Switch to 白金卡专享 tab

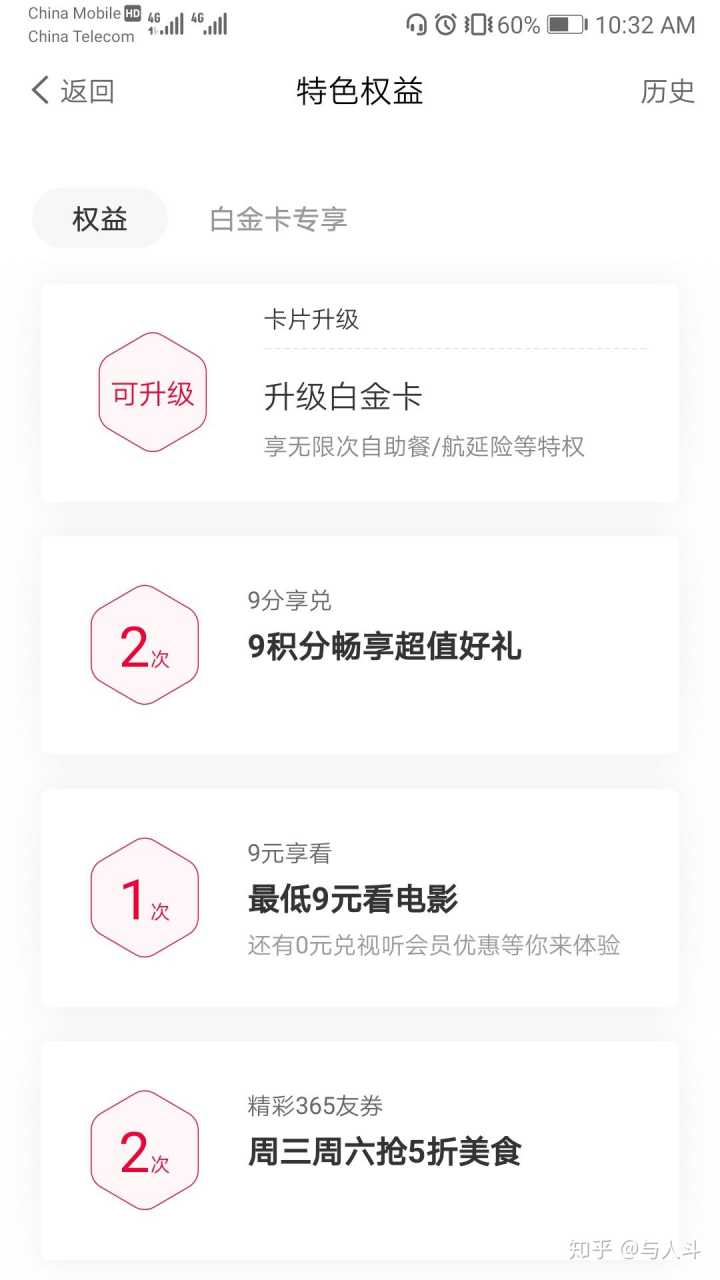[x=278, y=219]
